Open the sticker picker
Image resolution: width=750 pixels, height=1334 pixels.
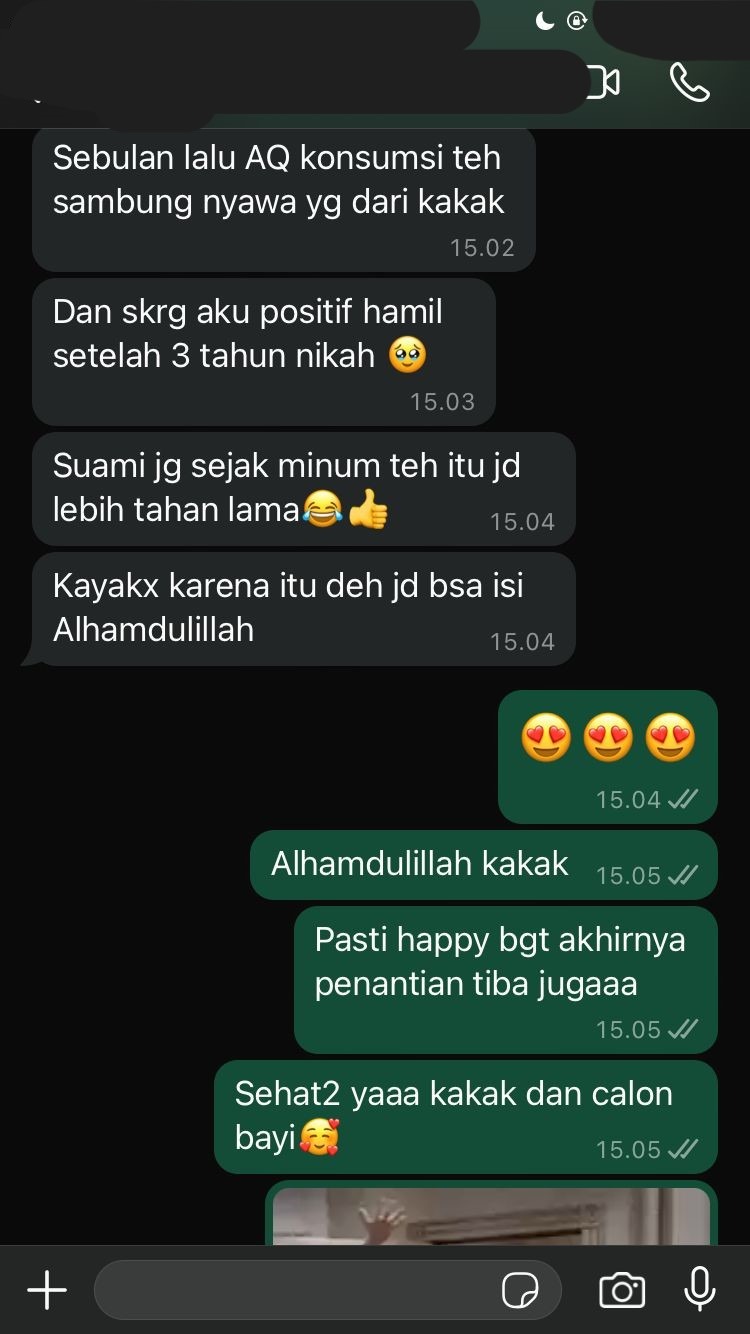click(520, 1290)
